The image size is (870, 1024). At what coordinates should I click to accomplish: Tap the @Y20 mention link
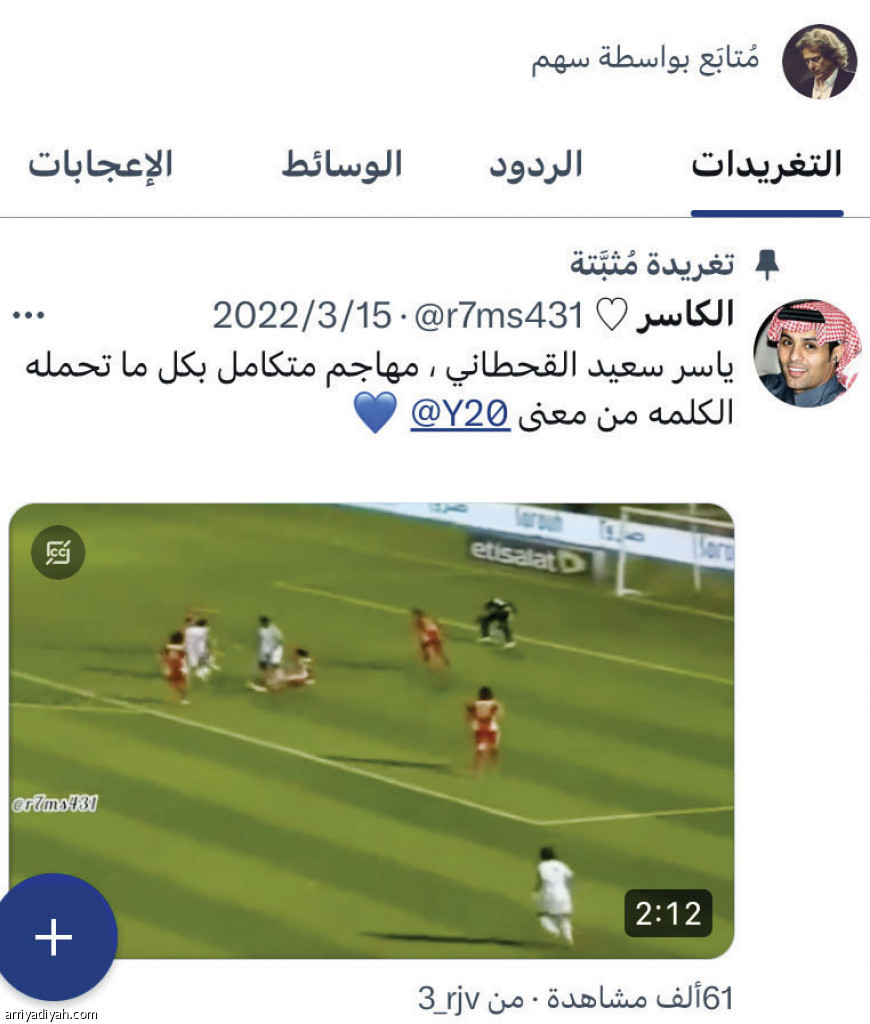(x=460, y=414)
